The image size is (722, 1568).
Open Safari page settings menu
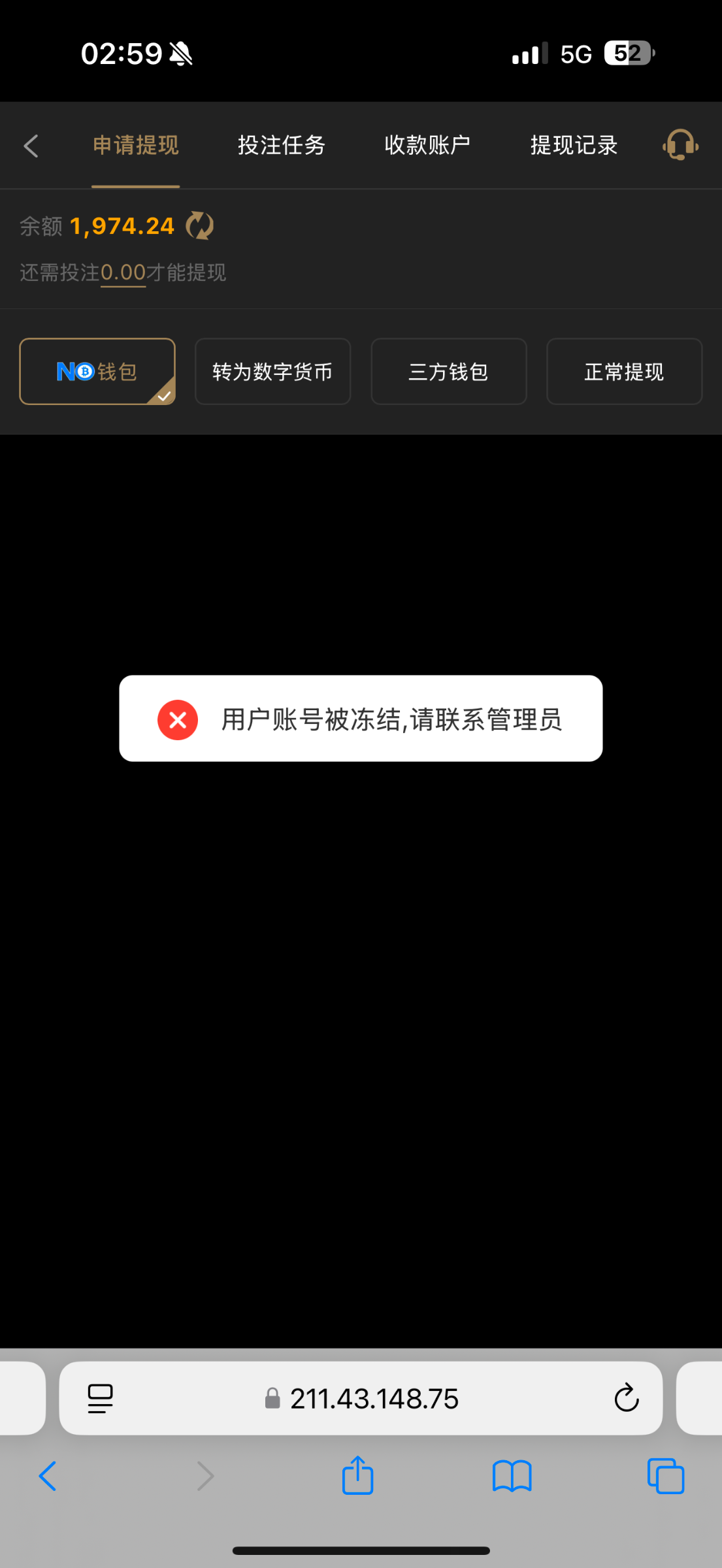click(x=100, y=1399)
